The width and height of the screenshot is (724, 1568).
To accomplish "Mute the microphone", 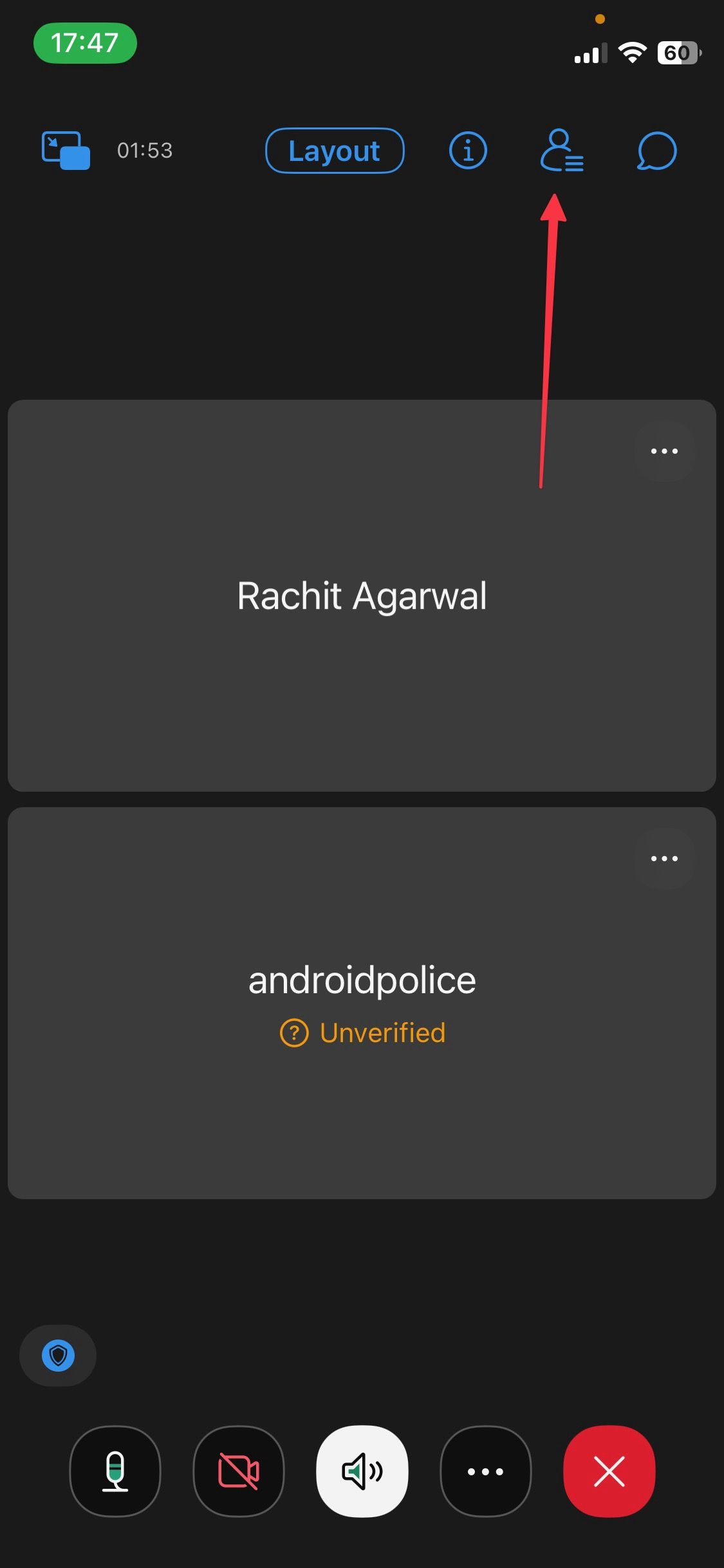I will [115, 1471].
